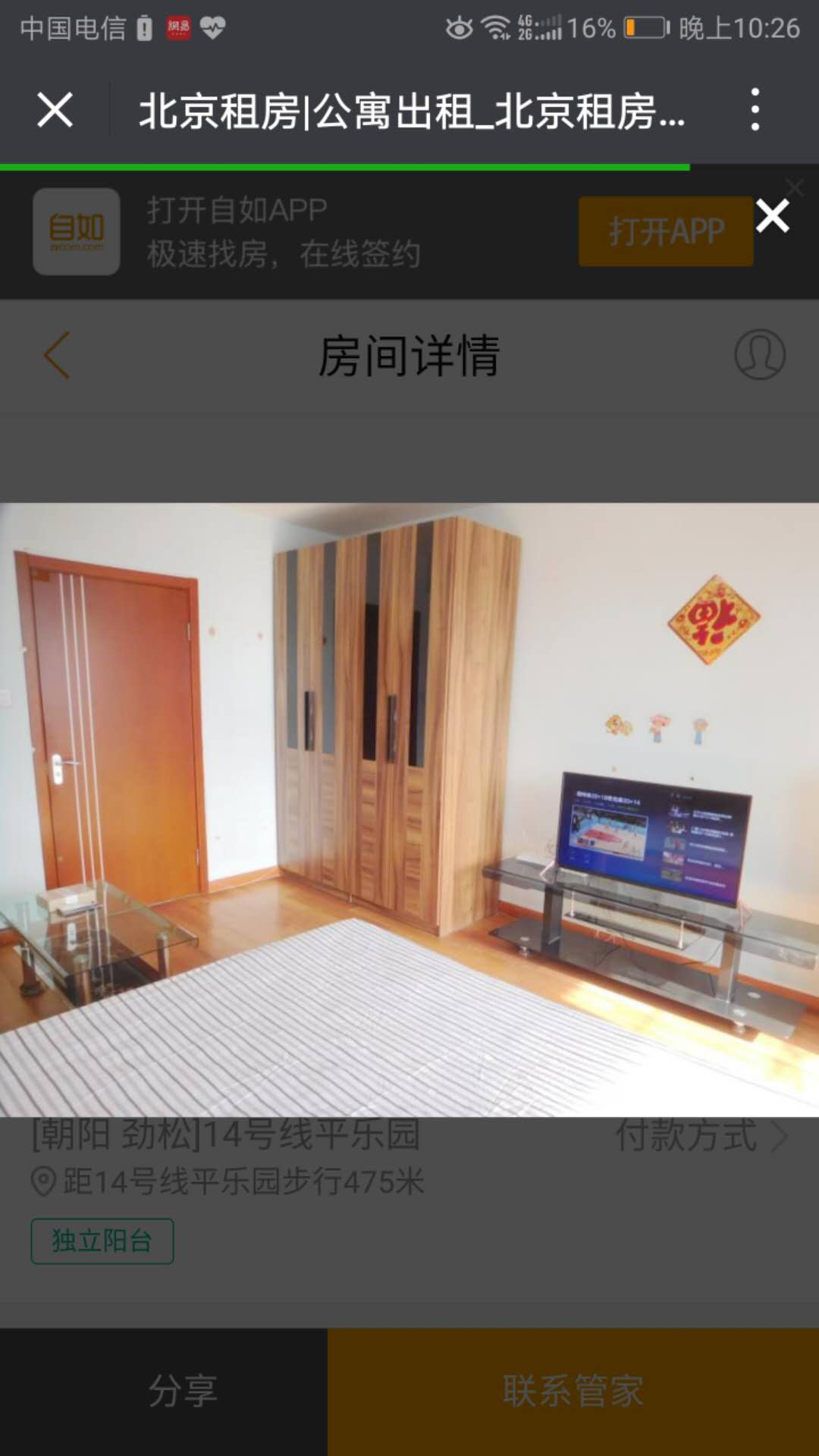View the room photo full screen
The height and width of the screenshot is (1456, 819).
click(409, 808)
